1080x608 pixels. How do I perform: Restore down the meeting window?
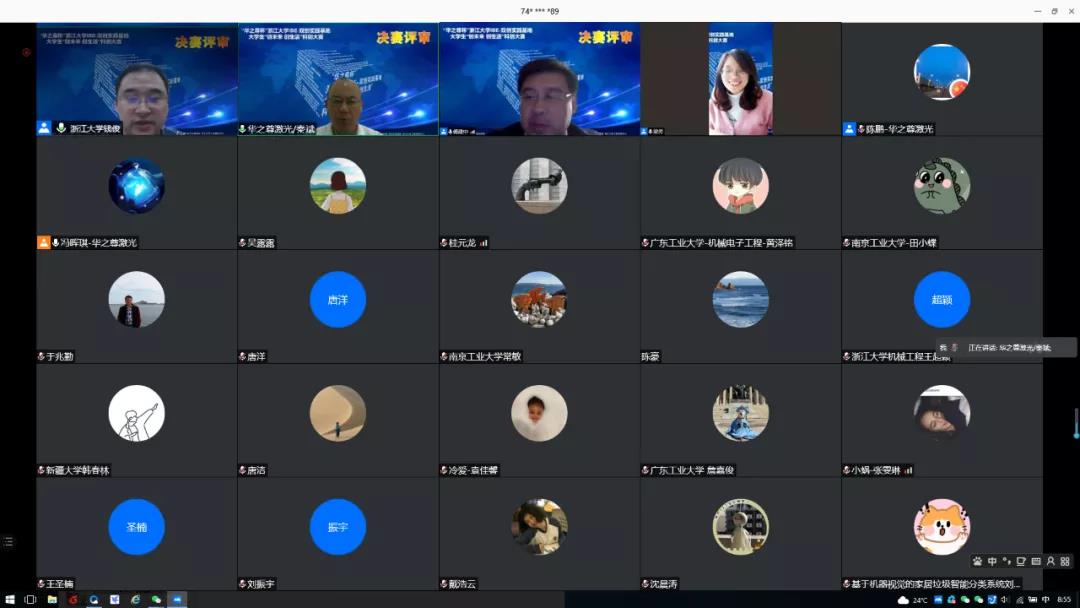pos(1053,11)
